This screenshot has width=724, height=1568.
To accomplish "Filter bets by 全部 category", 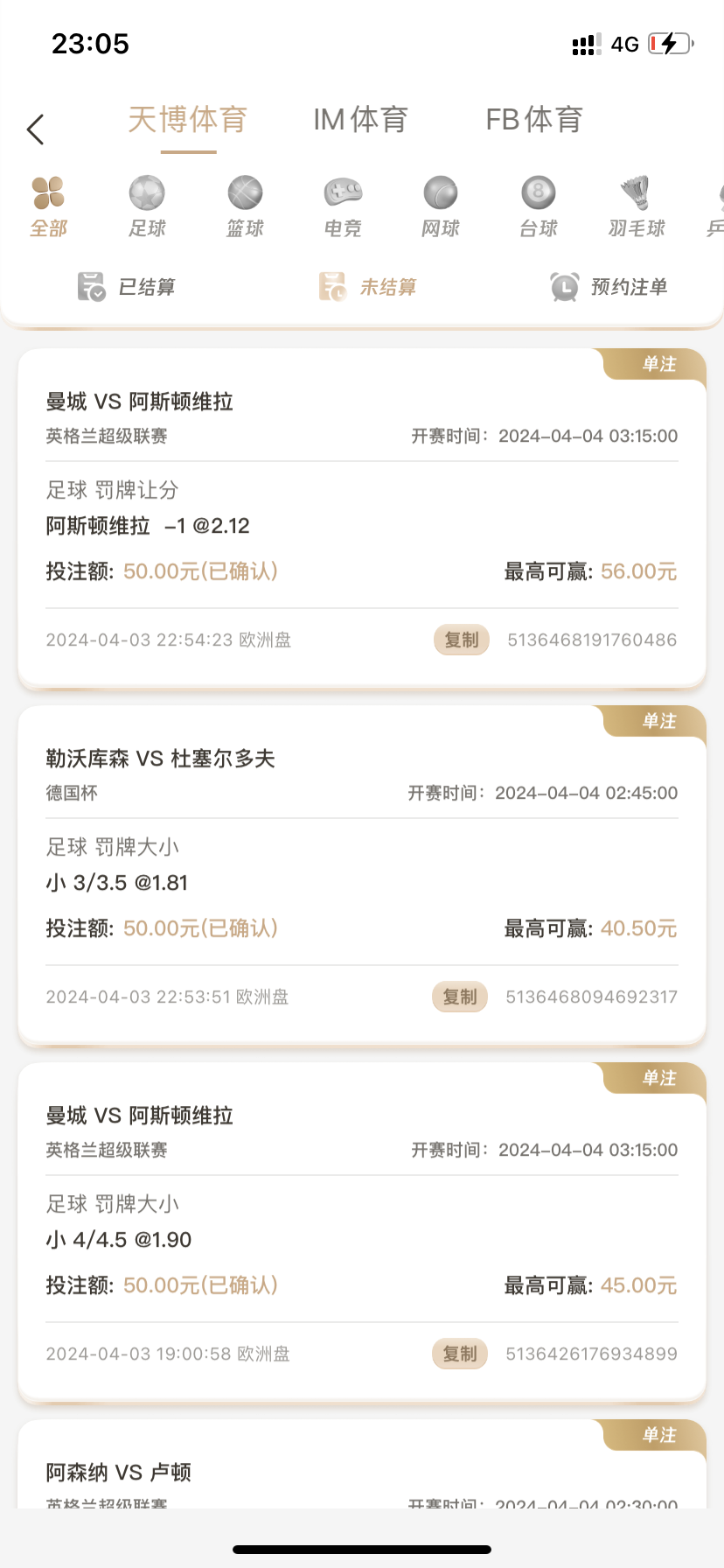I will [48, 206].
